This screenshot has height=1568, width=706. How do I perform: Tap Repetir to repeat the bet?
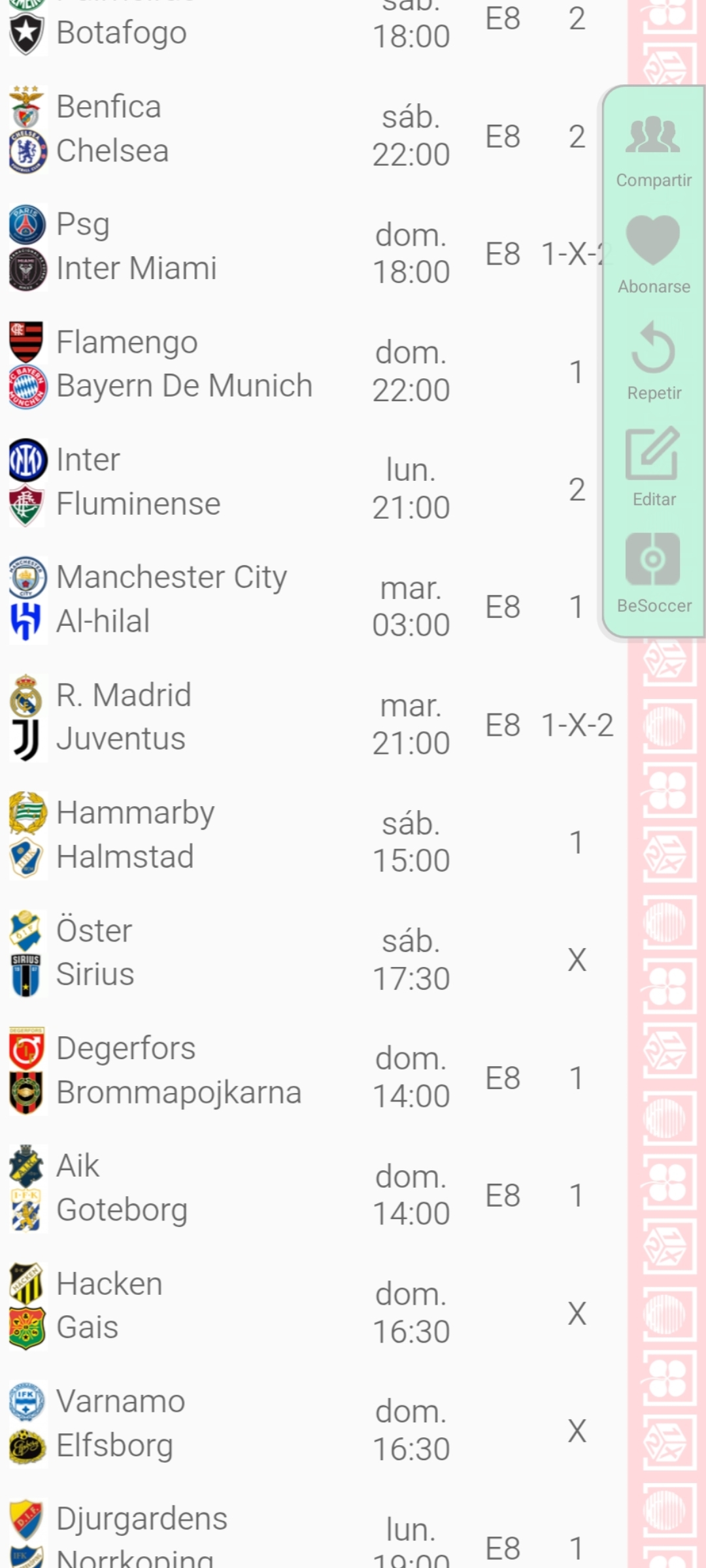click(654, 362)
